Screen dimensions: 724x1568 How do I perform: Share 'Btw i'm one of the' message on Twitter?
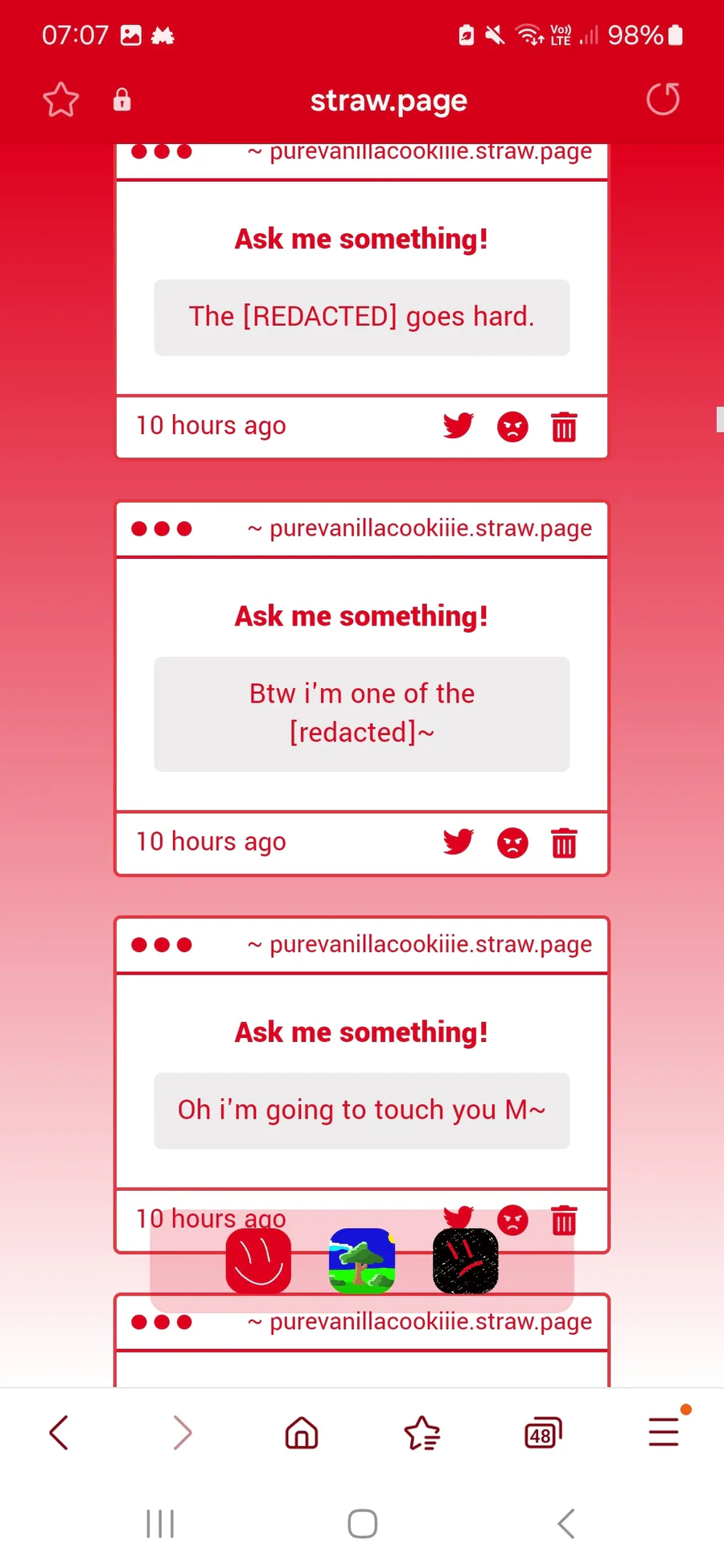point(459,843)
